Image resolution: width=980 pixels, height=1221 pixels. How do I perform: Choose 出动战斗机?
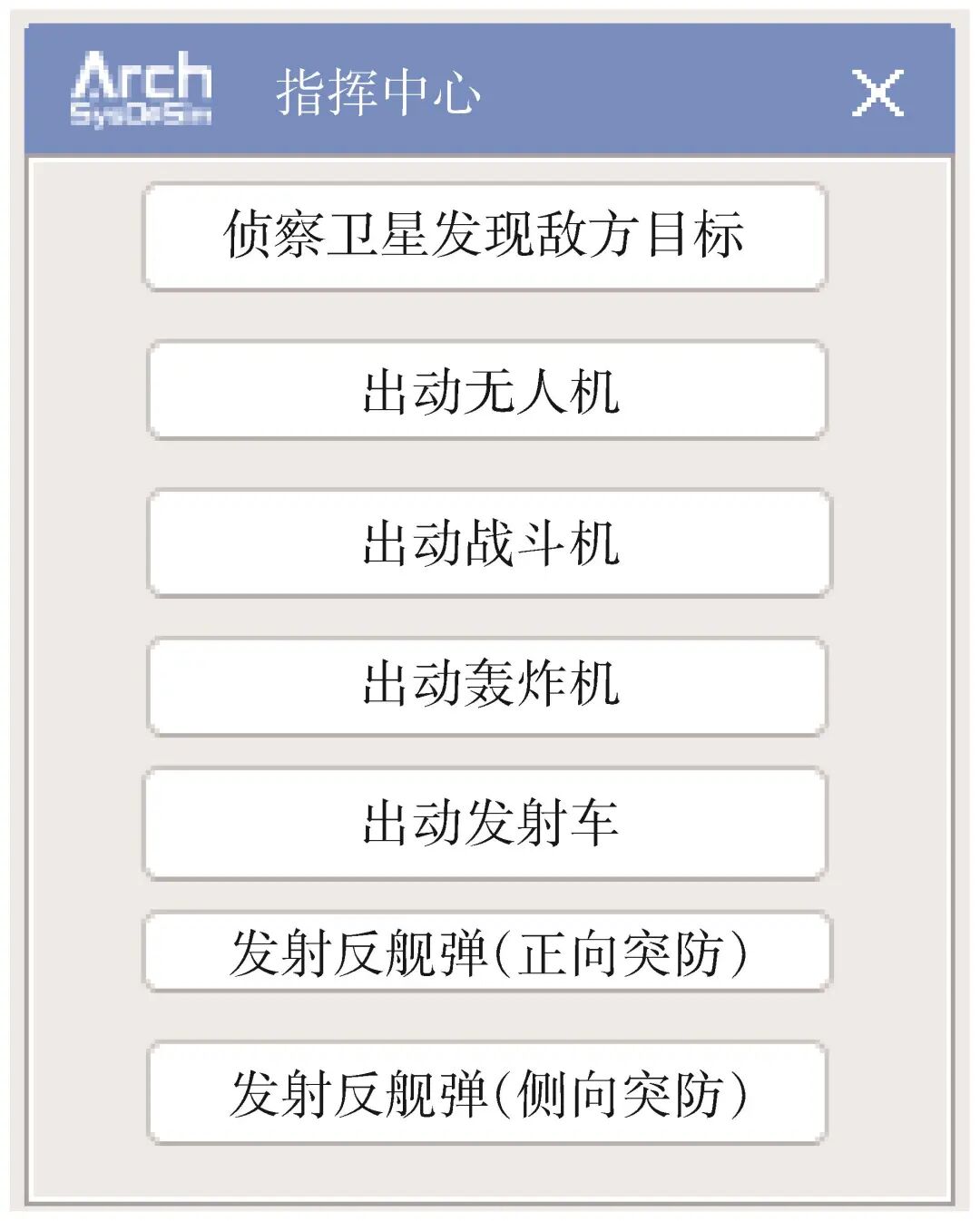tap(489, 542)
